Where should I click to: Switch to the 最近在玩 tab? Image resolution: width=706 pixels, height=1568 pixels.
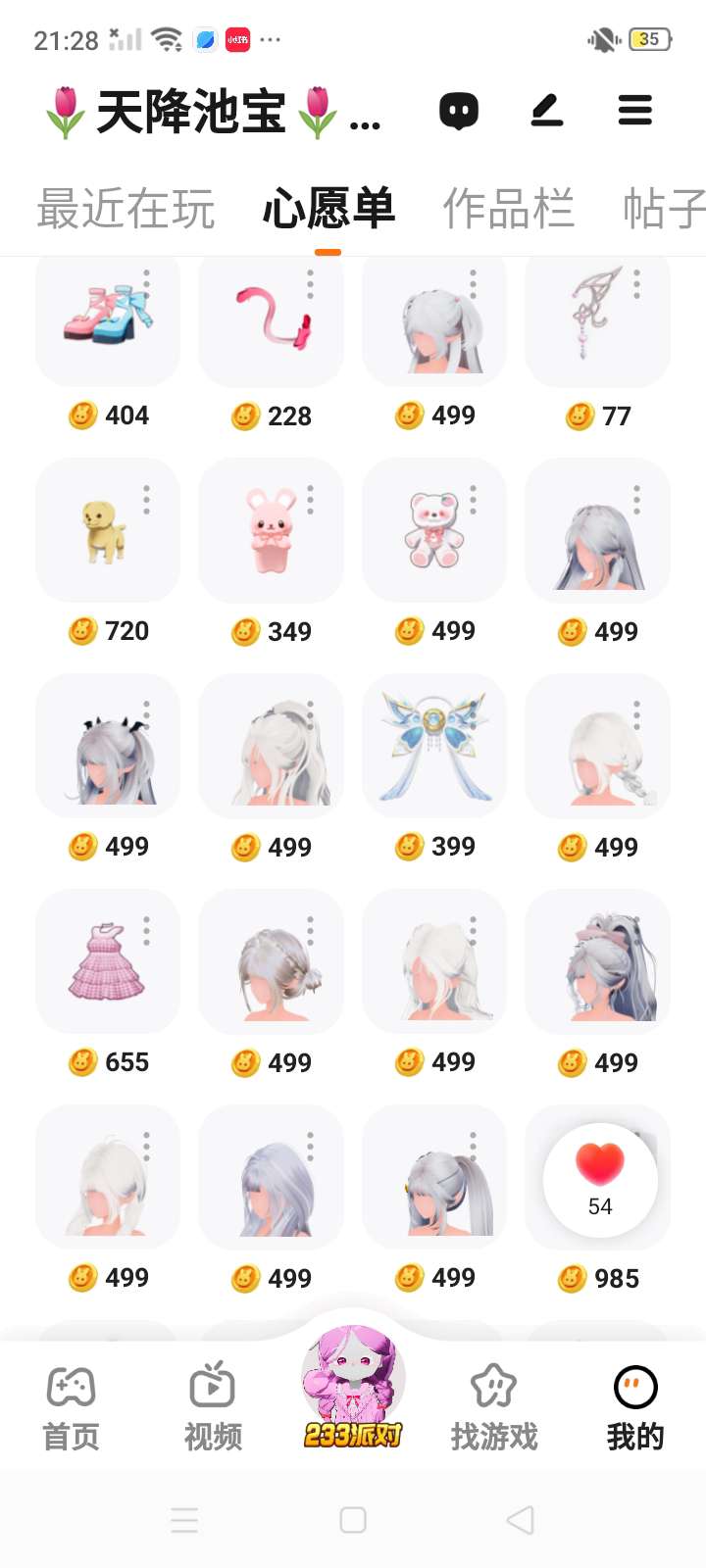(126, 210)
